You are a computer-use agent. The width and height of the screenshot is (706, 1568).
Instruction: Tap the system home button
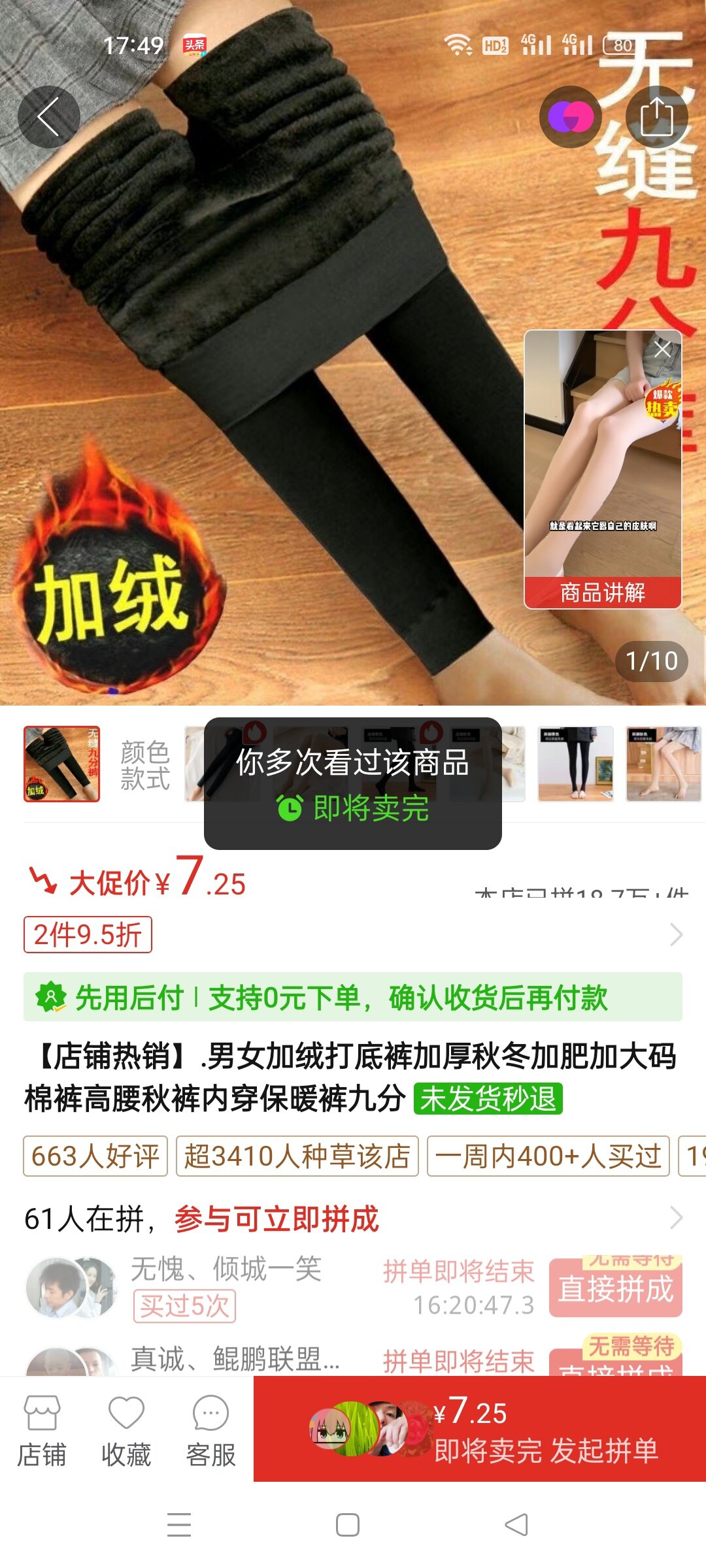[348, 1525]
